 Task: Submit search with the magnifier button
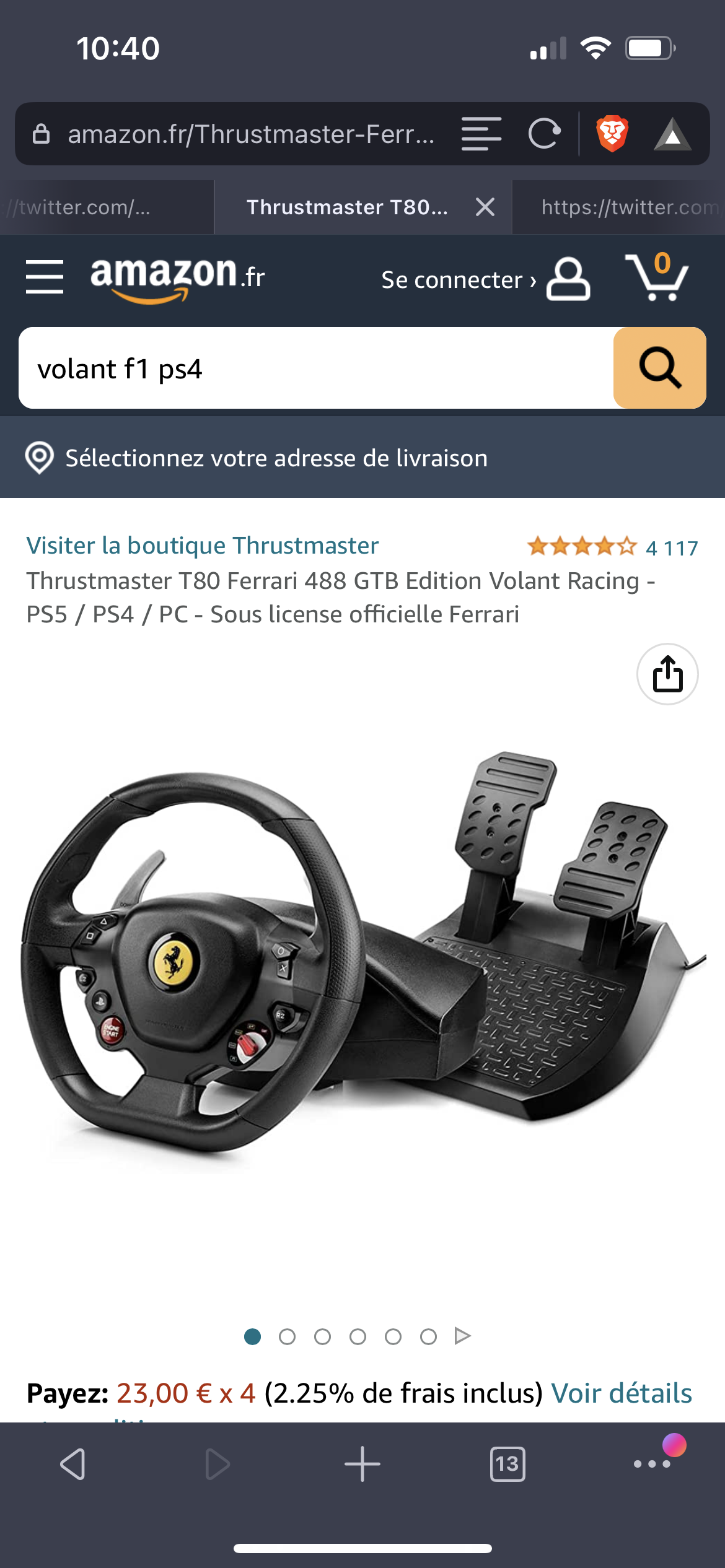point(660,368)
